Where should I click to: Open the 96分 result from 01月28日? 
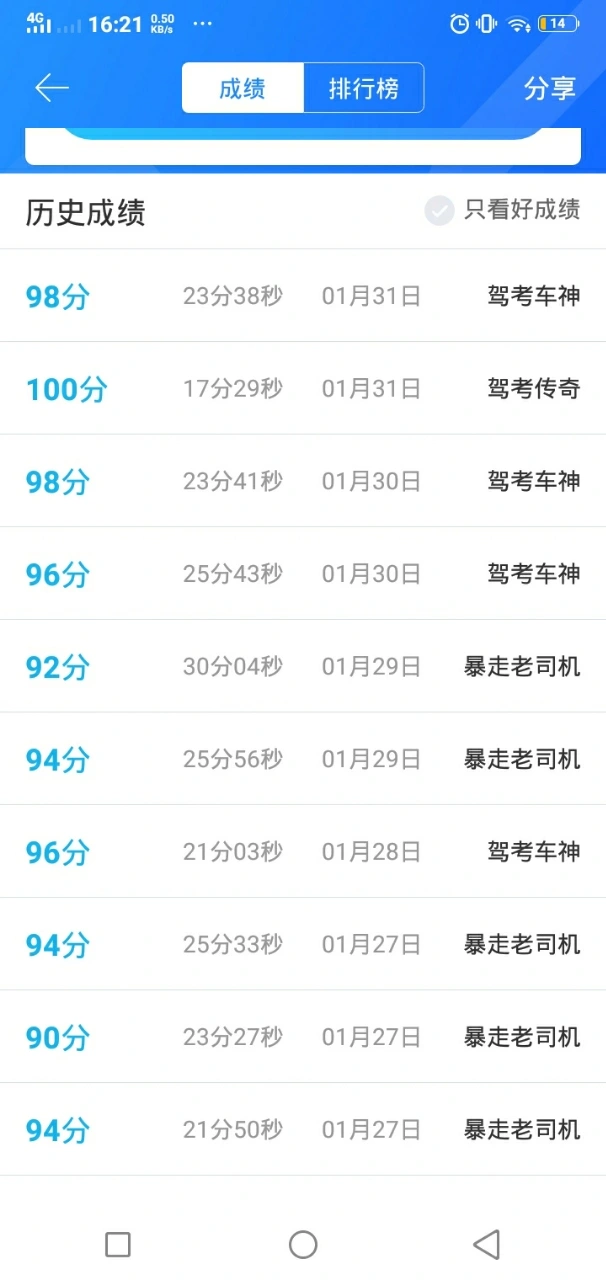point(303,851)
